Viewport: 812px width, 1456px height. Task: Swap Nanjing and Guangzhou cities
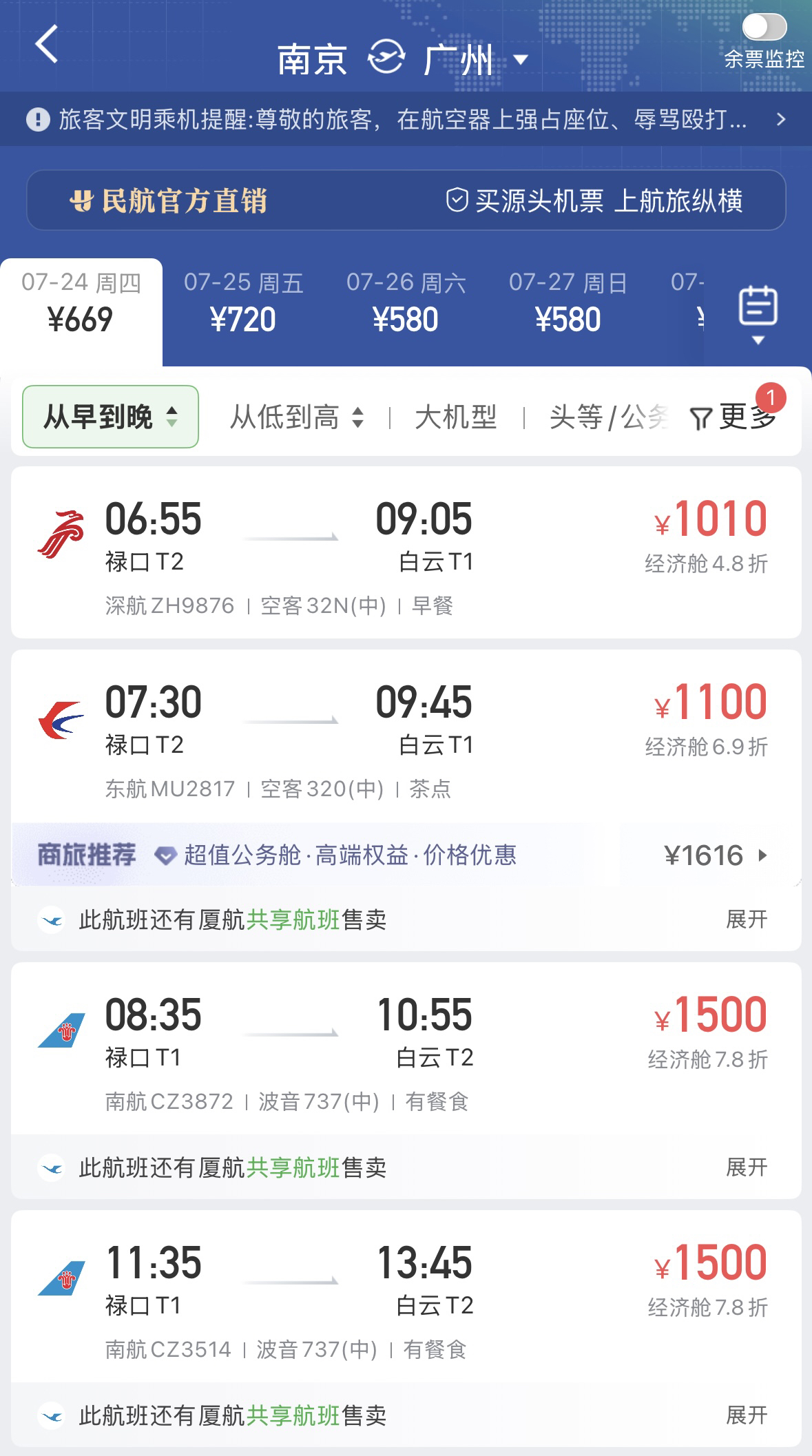click(386, 57)
